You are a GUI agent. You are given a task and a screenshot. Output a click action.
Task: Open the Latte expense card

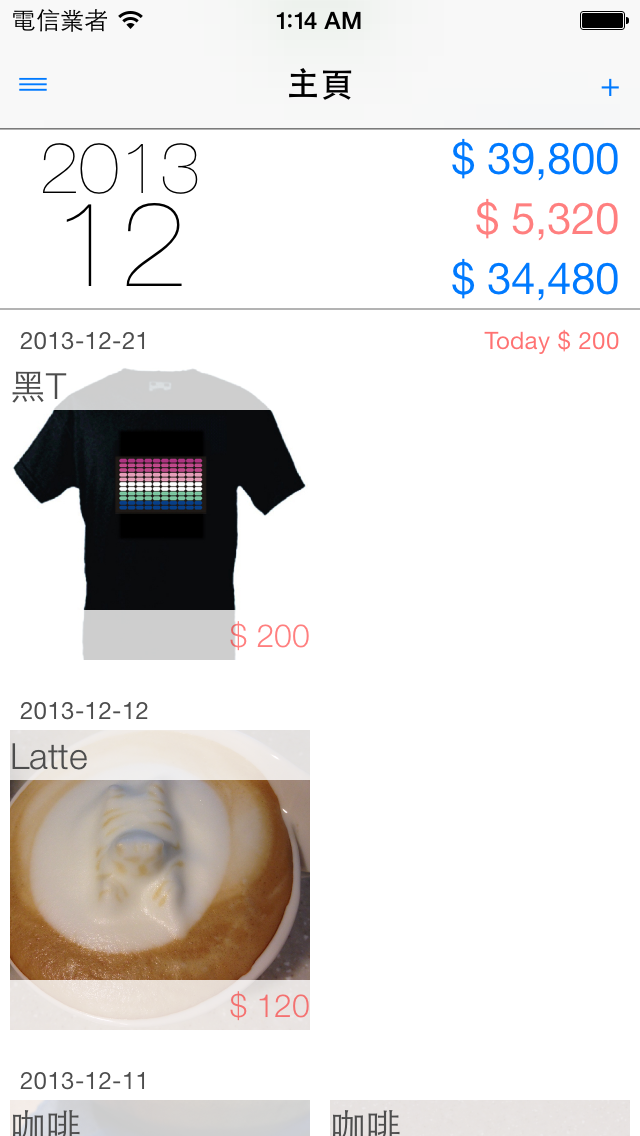160,880
